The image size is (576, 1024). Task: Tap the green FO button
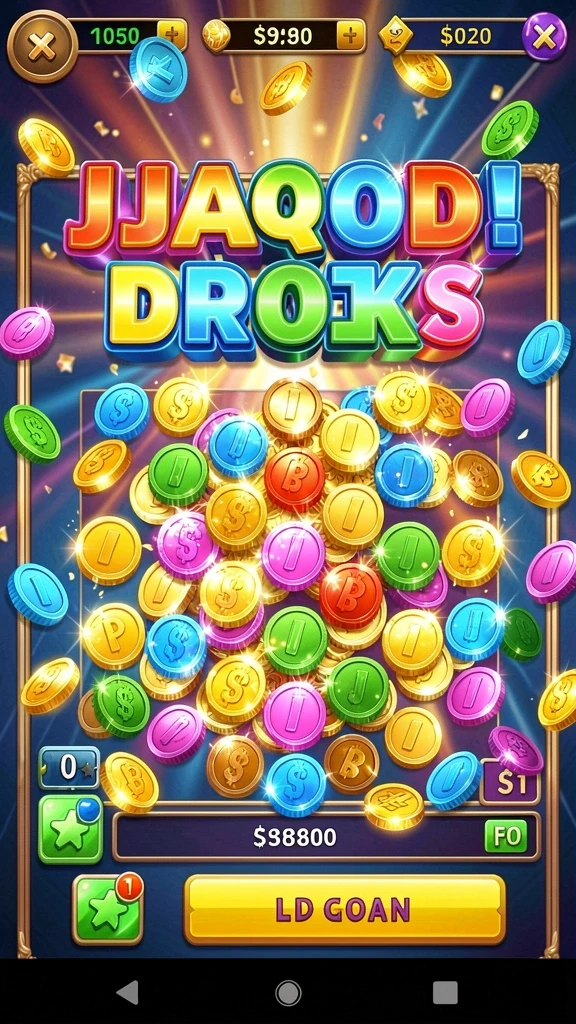tap(506, 837)
